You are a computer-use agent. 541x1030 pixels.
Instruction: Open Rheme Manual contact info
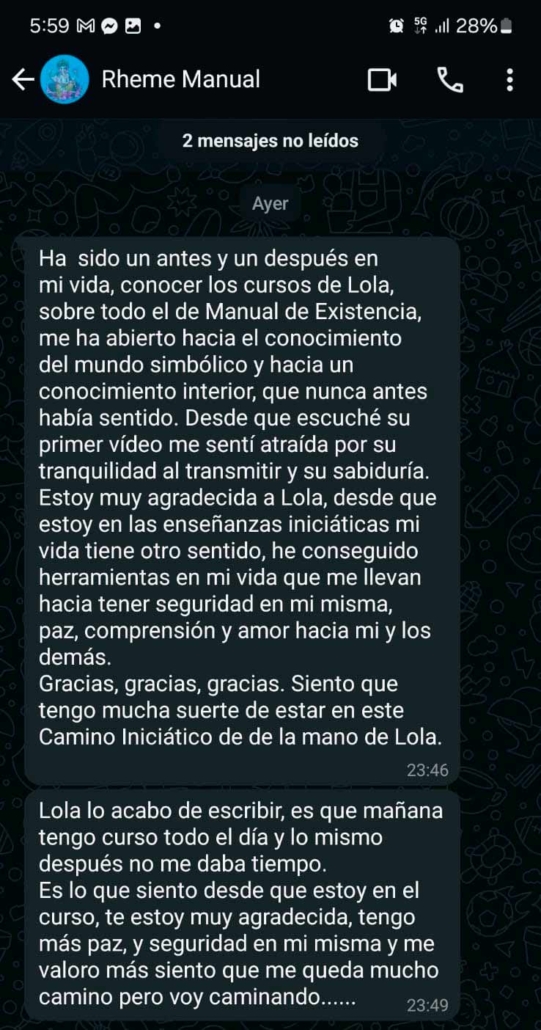pyautogui.click(x=181, y=79)
